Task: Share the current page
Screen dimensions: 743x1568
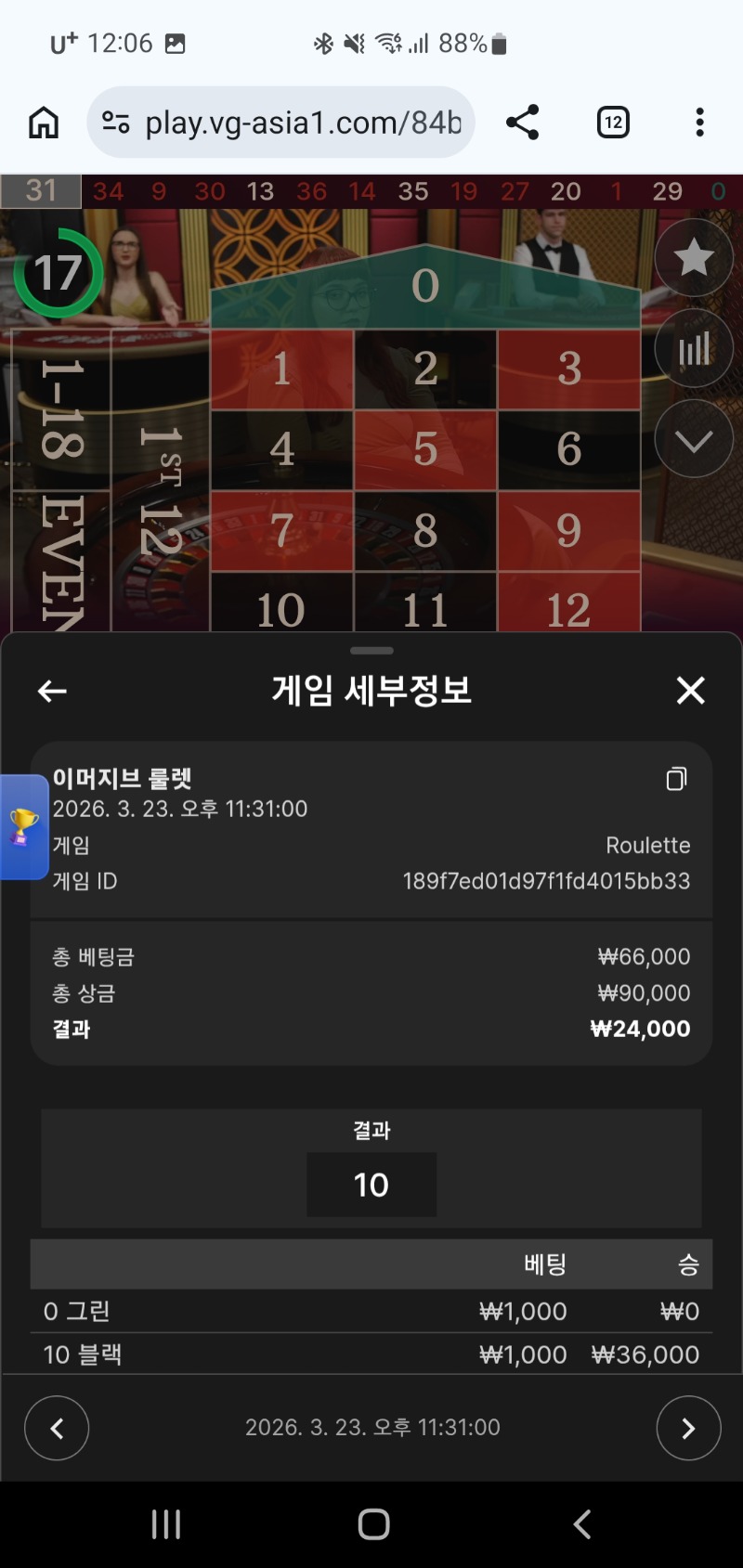Action: (522, 123)
